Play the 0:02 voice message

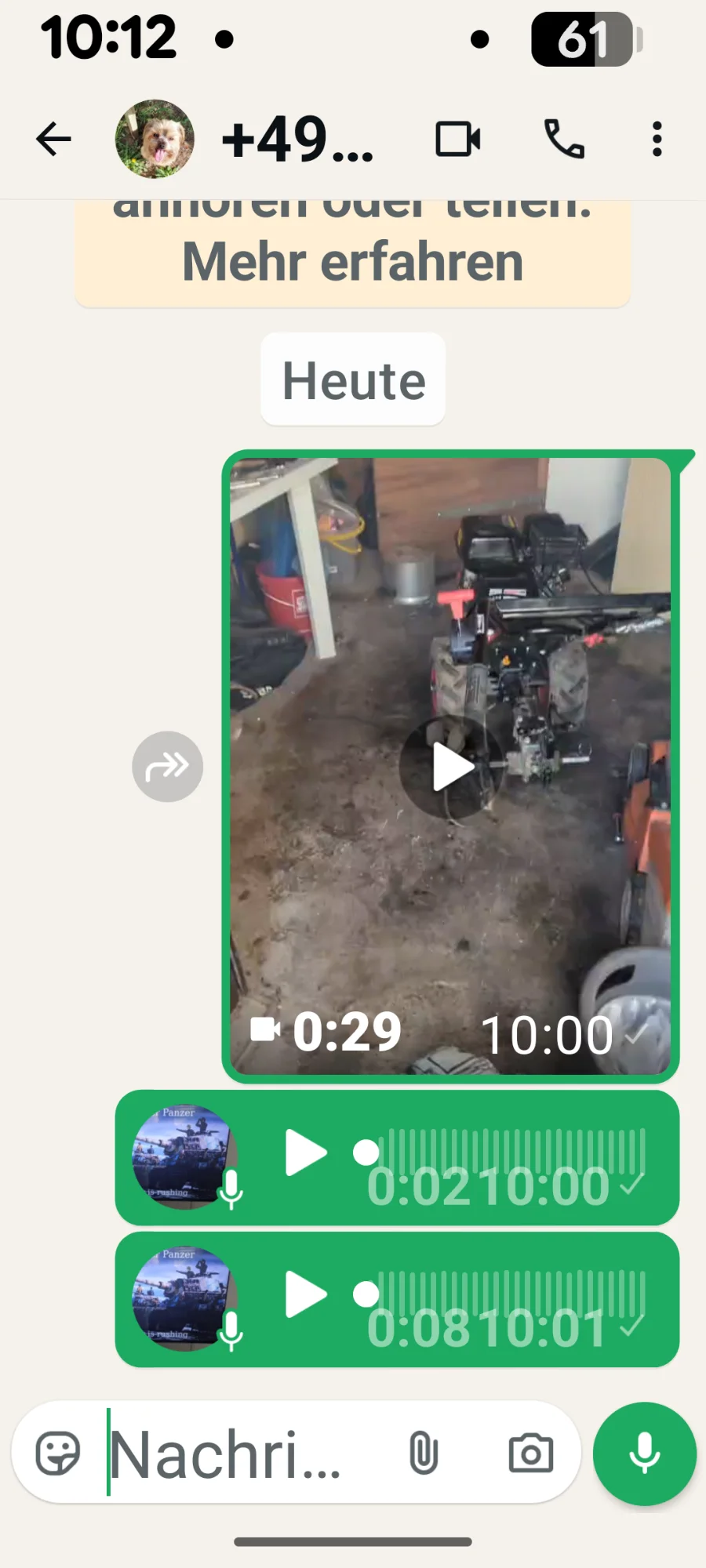coord(305,1152)
